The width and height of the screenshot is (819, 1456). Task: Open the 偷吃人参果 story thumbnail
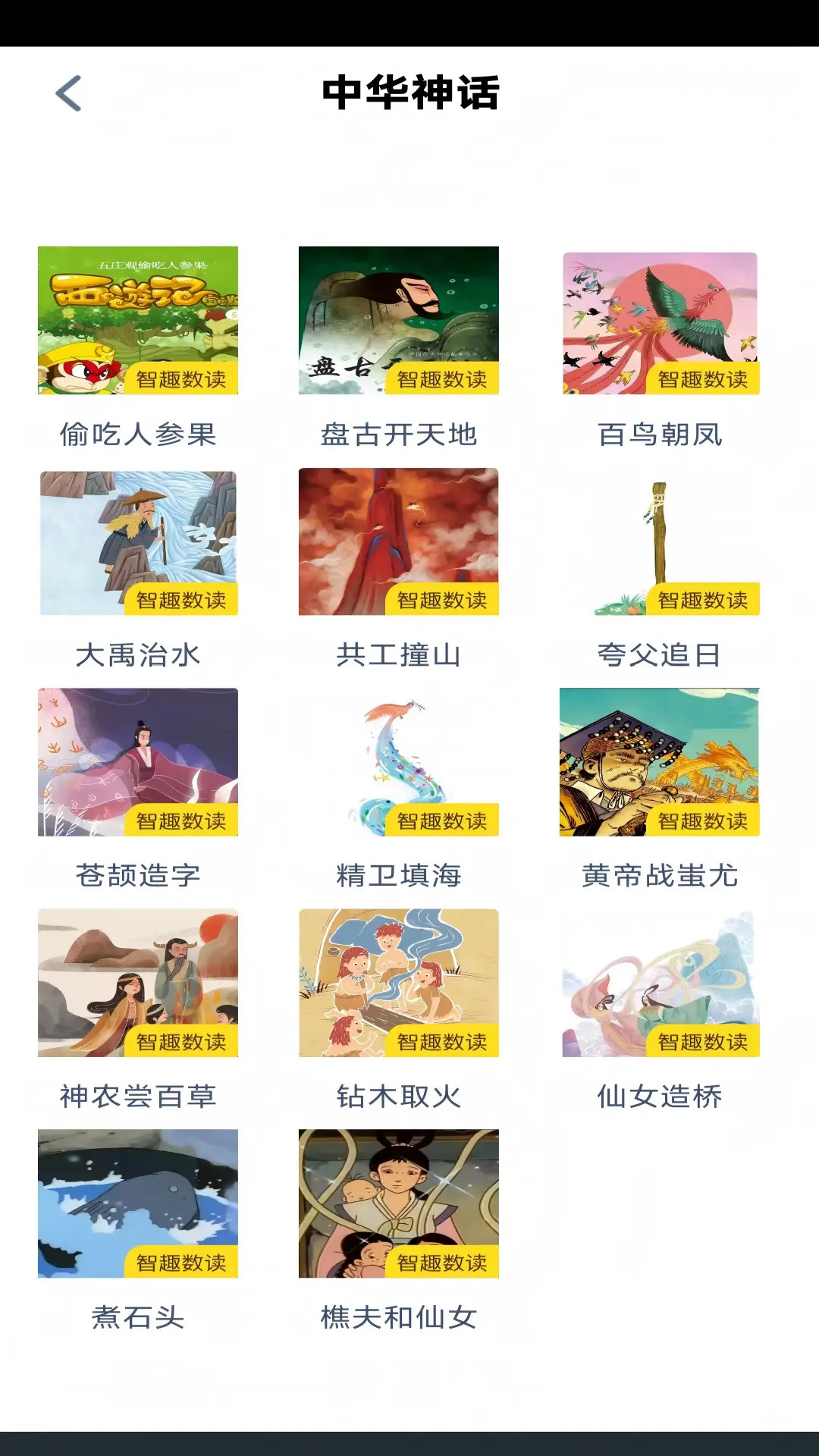[140, 321]
